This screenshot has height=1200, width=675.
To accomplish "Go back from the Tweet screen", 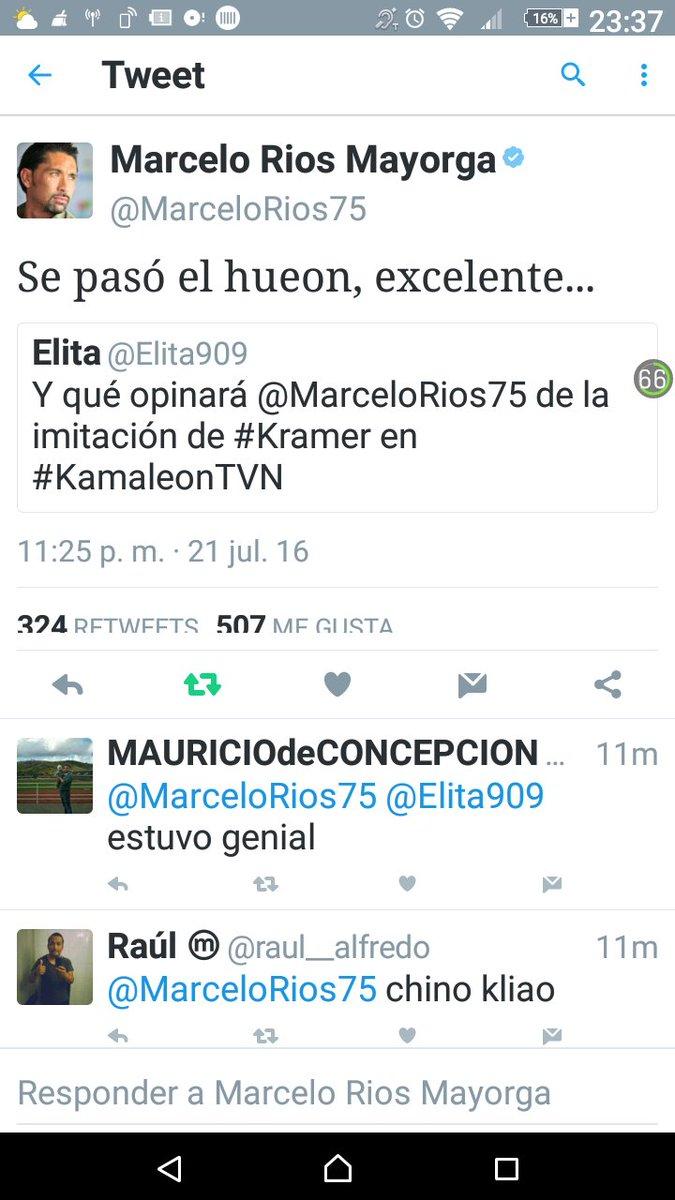I will (40, 75).
